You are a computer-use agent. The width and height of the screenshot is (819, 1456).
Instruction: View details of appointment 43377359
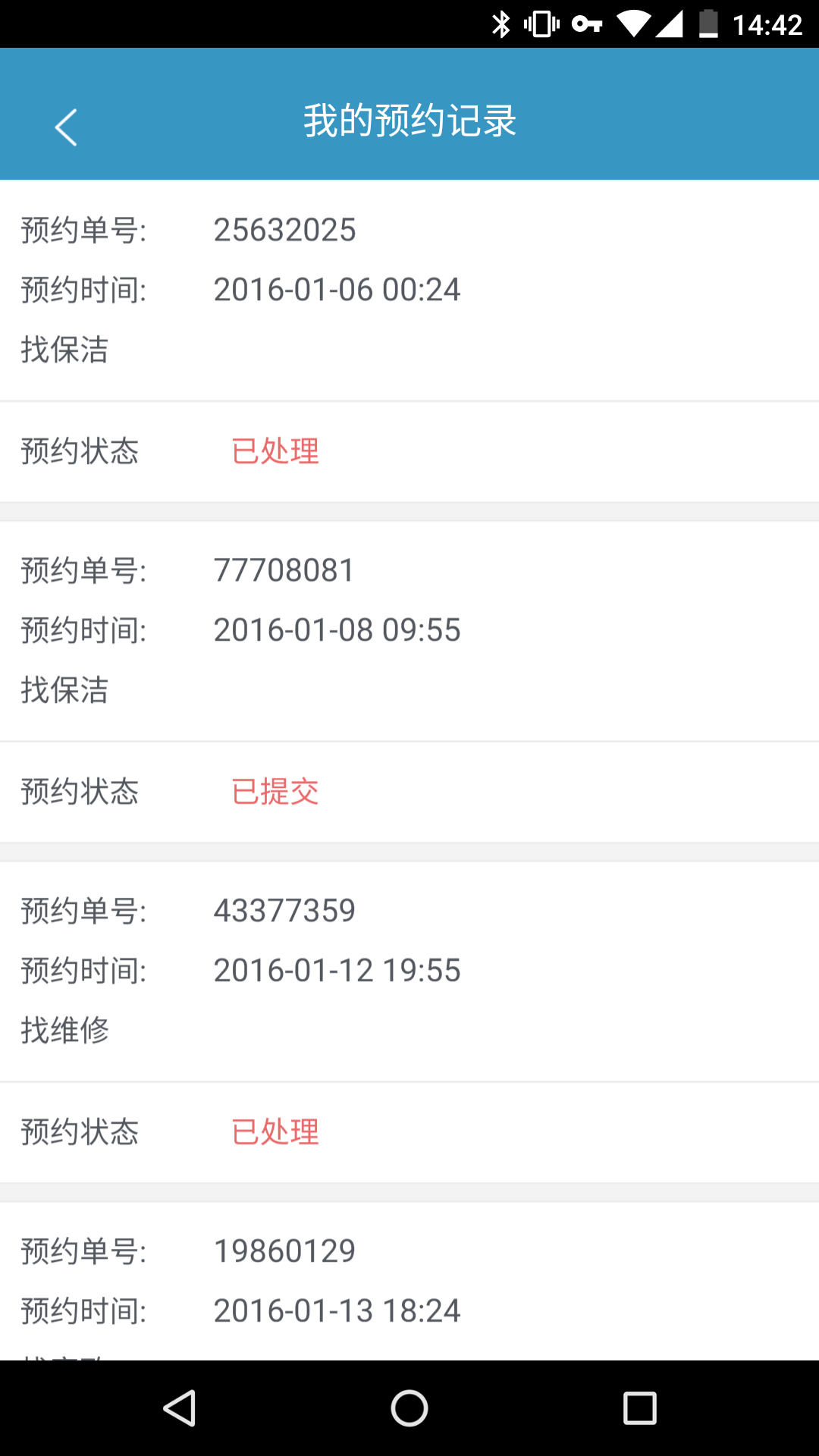(409, 971)
